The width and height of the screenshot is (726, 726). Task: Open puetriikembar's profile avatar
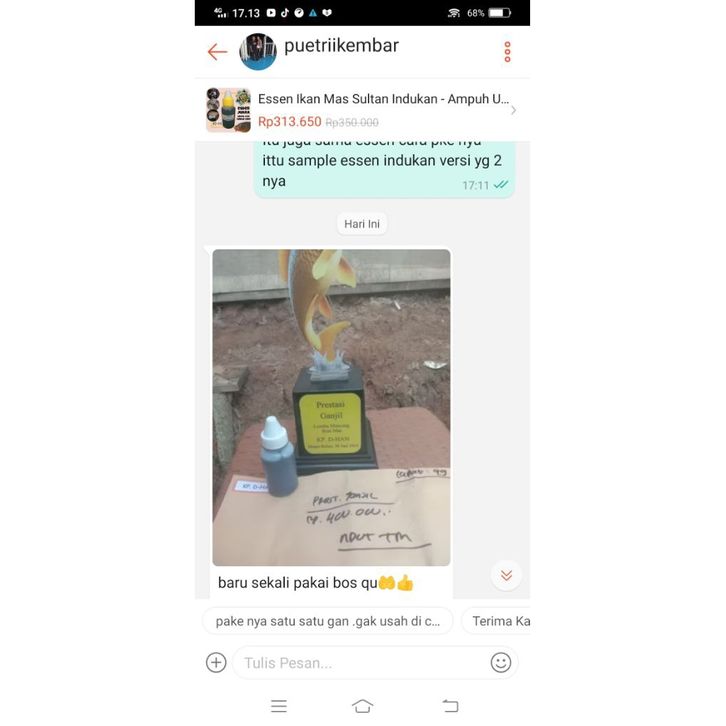[x=258, y=51]
